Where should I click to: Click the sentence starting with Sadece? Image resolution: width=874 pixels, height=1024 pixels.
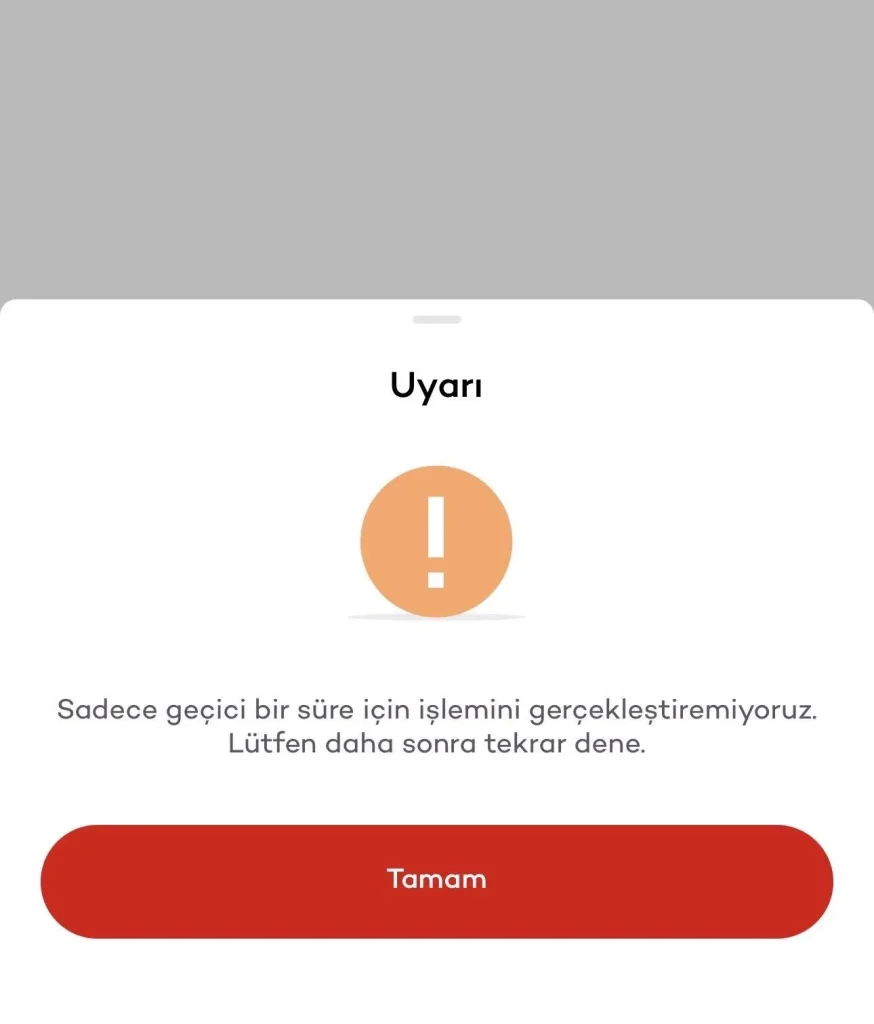(x=437, y=709)
